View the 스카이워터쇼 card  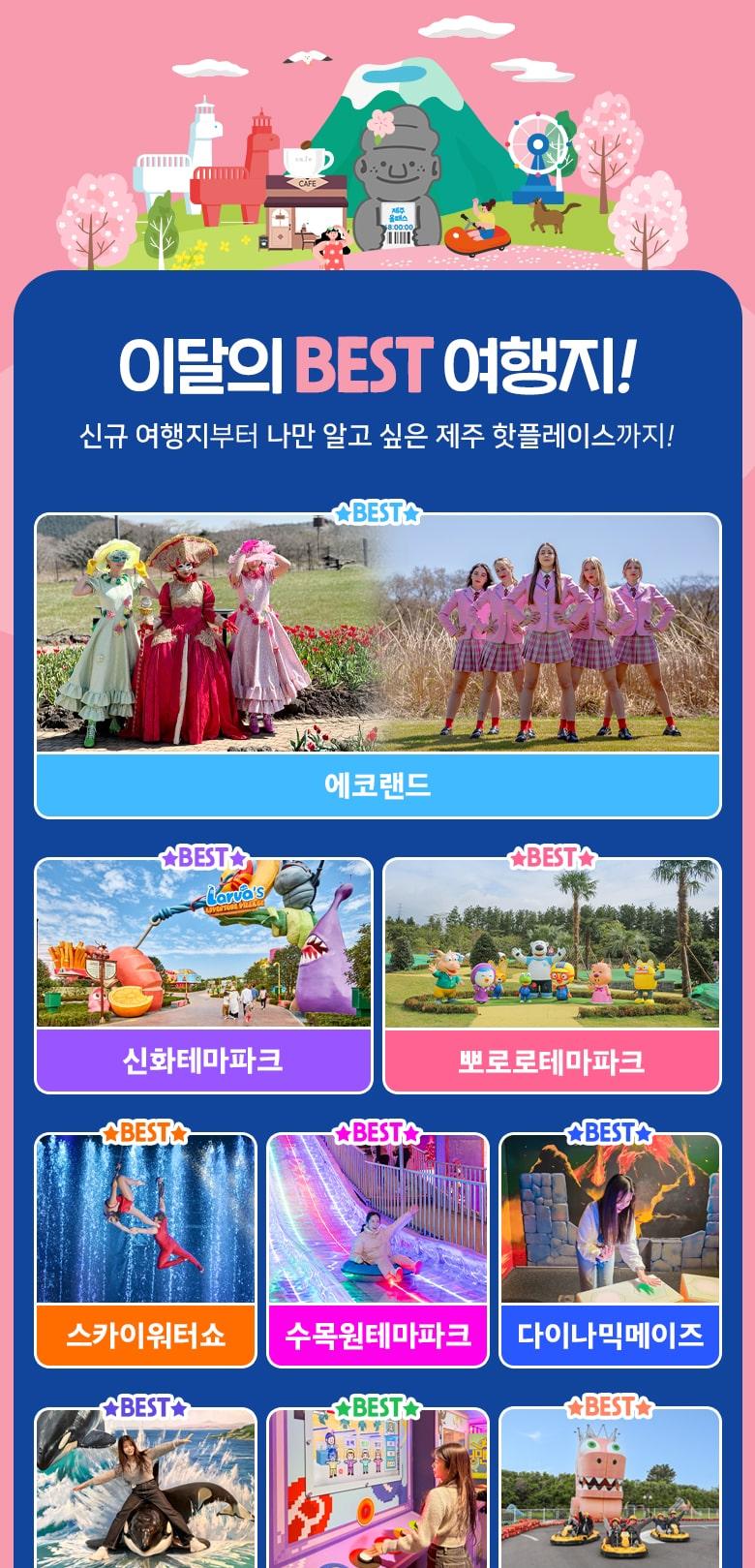point(145,1250)
